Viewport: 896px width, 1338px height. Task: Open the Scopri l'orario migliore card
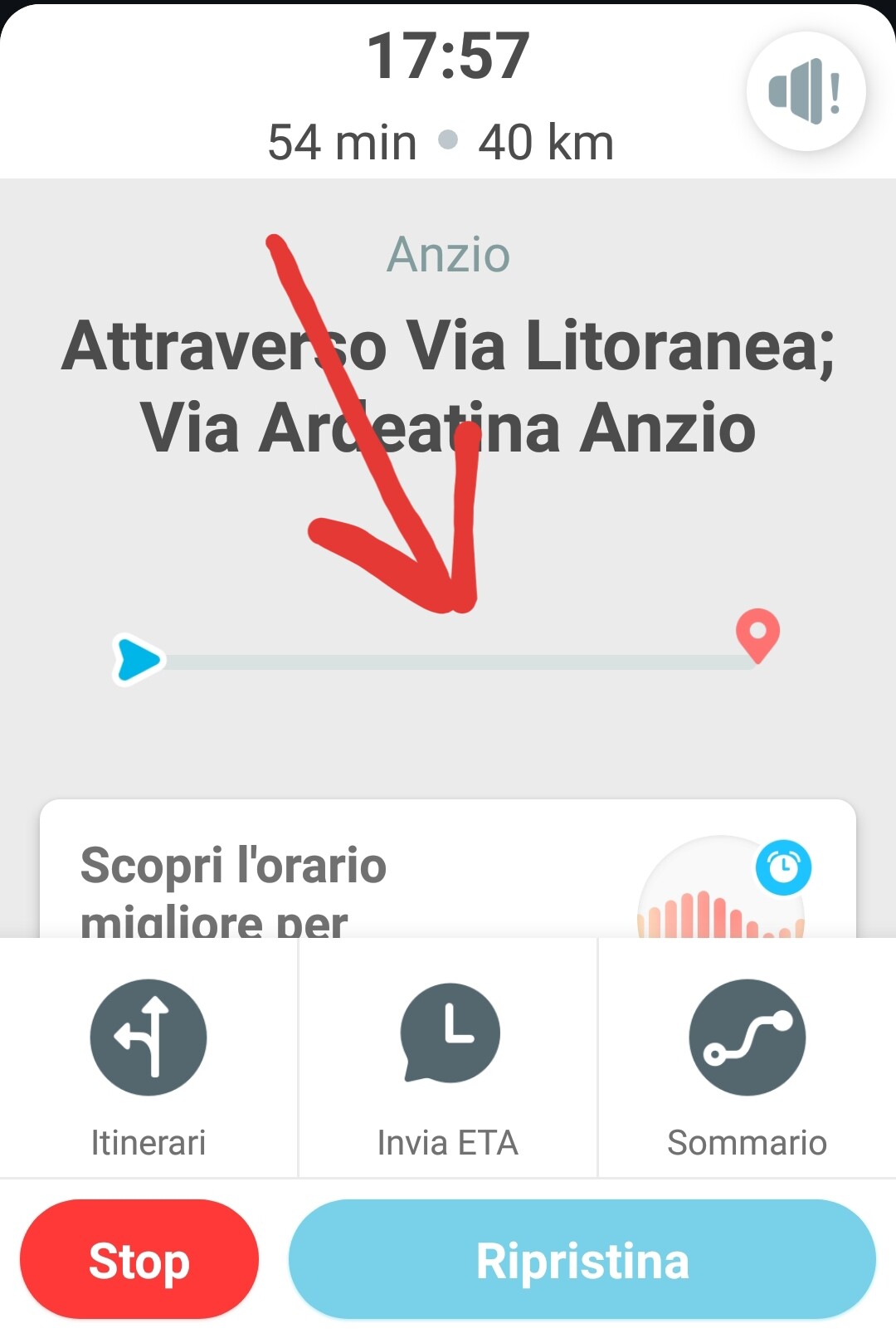pyautogui.click(x=448, y=872)
